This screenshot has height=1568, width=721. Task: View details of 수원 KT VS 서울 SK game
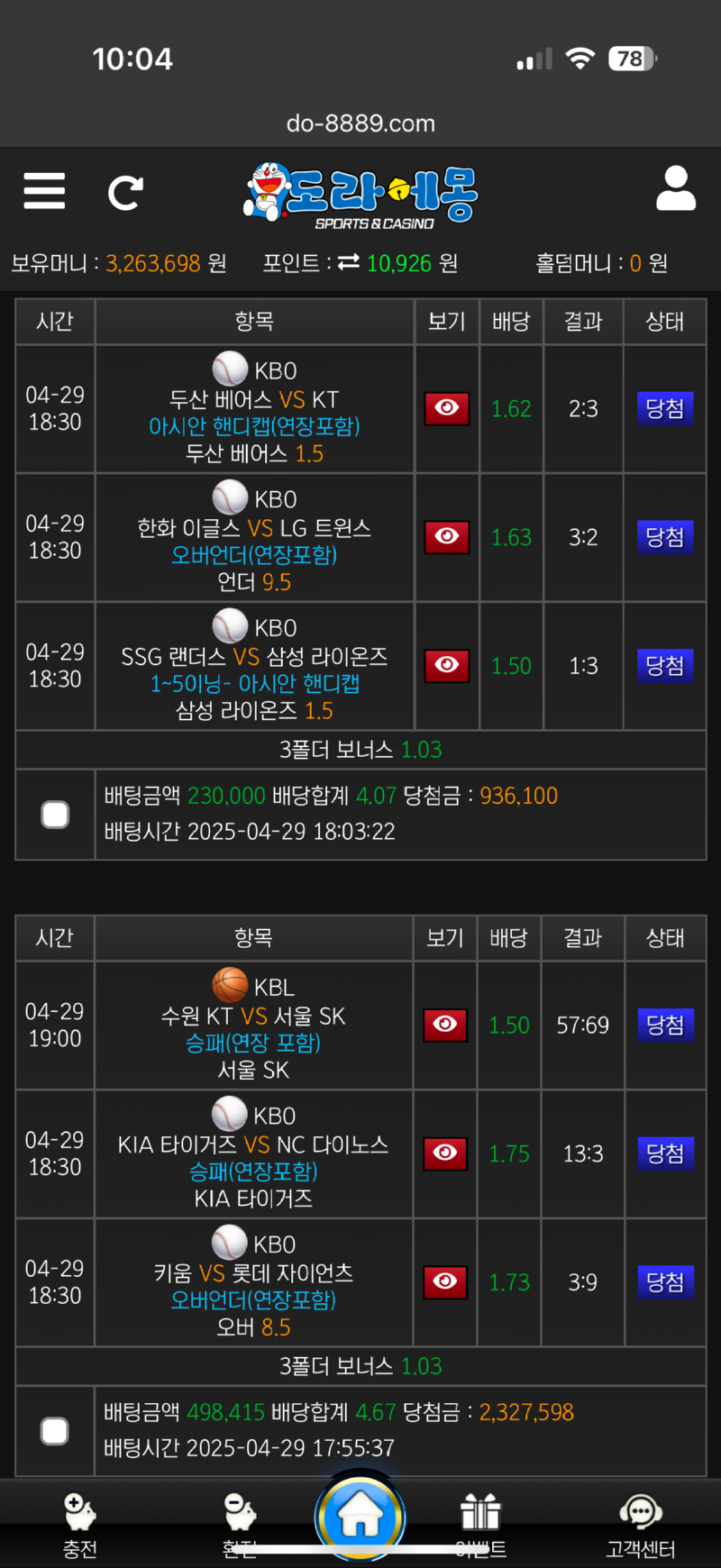[445, 1025]
